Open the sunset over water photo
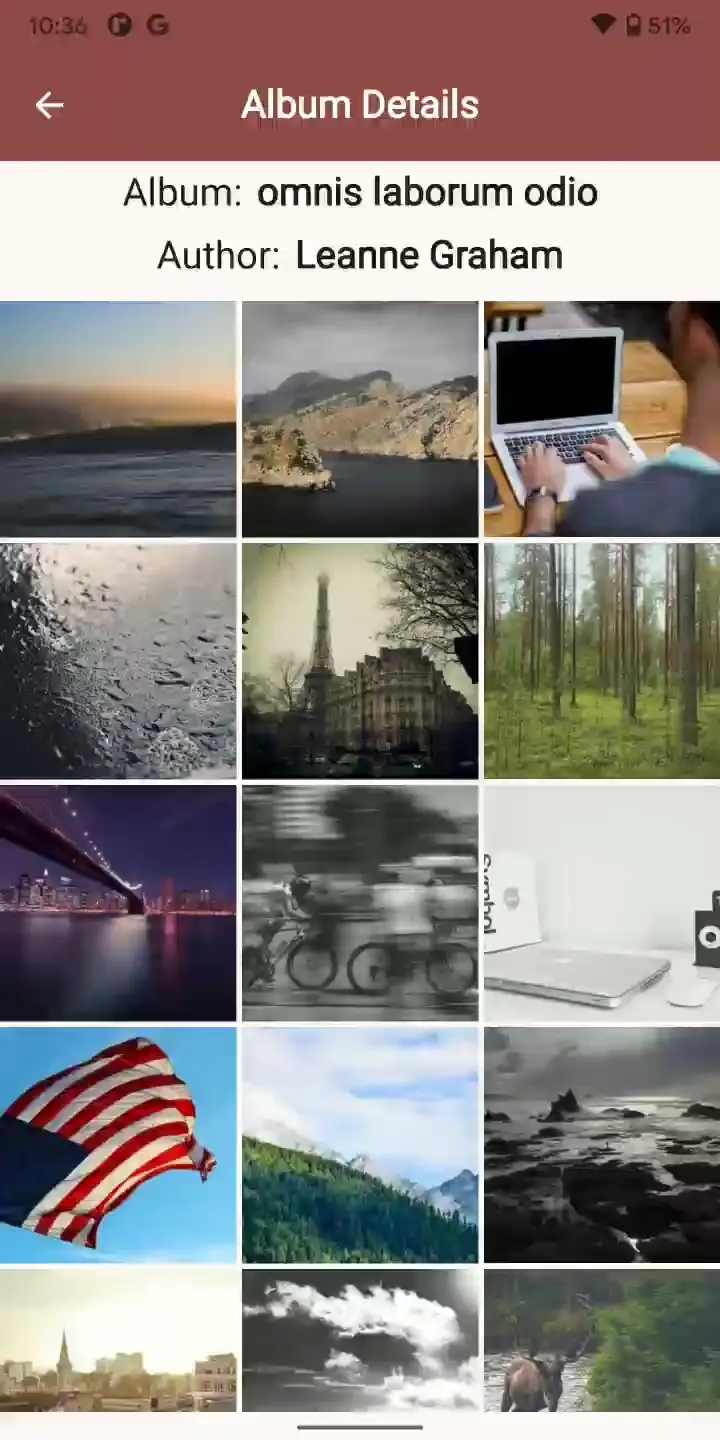 pyautogui.click(x=118, y=420)
